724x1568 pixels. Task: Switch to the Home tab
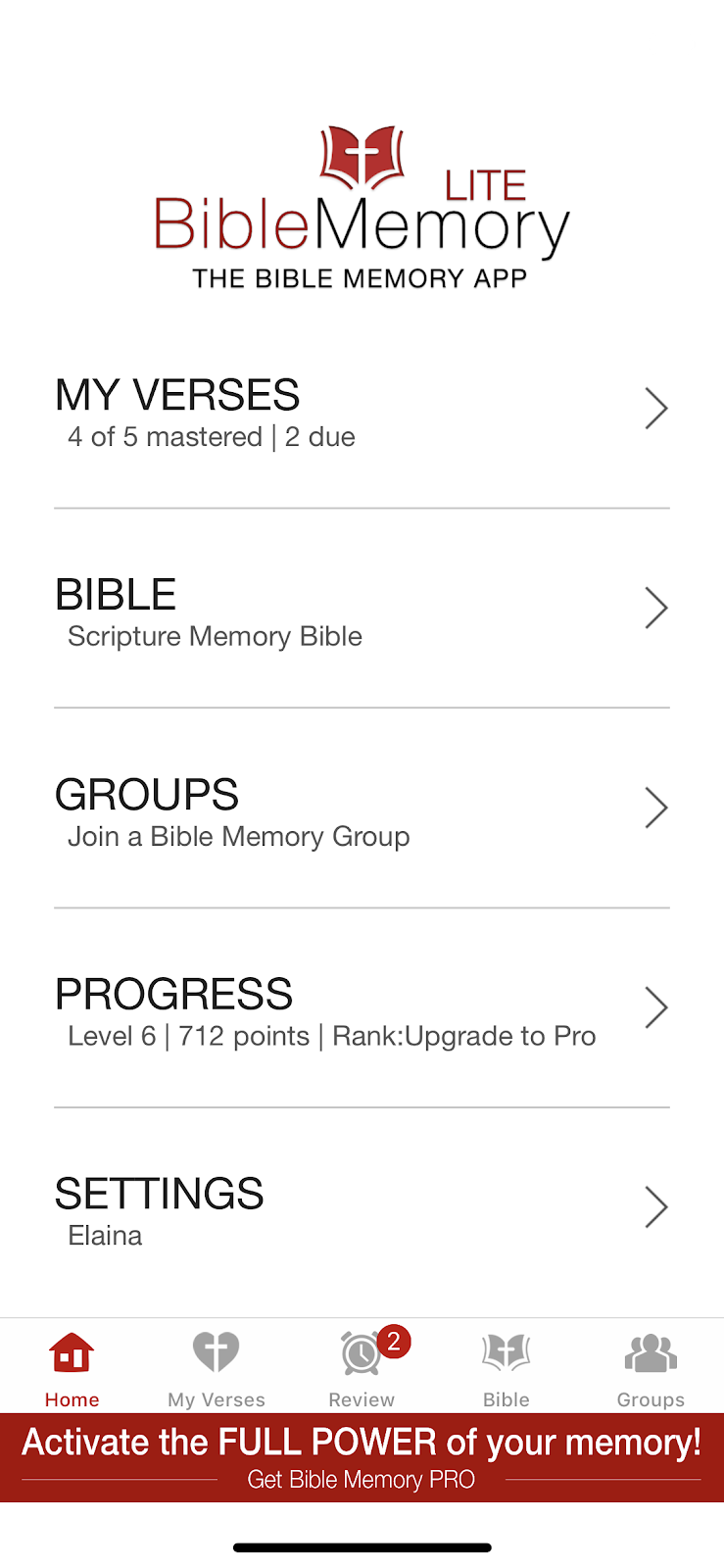(x=72, y=1368)
